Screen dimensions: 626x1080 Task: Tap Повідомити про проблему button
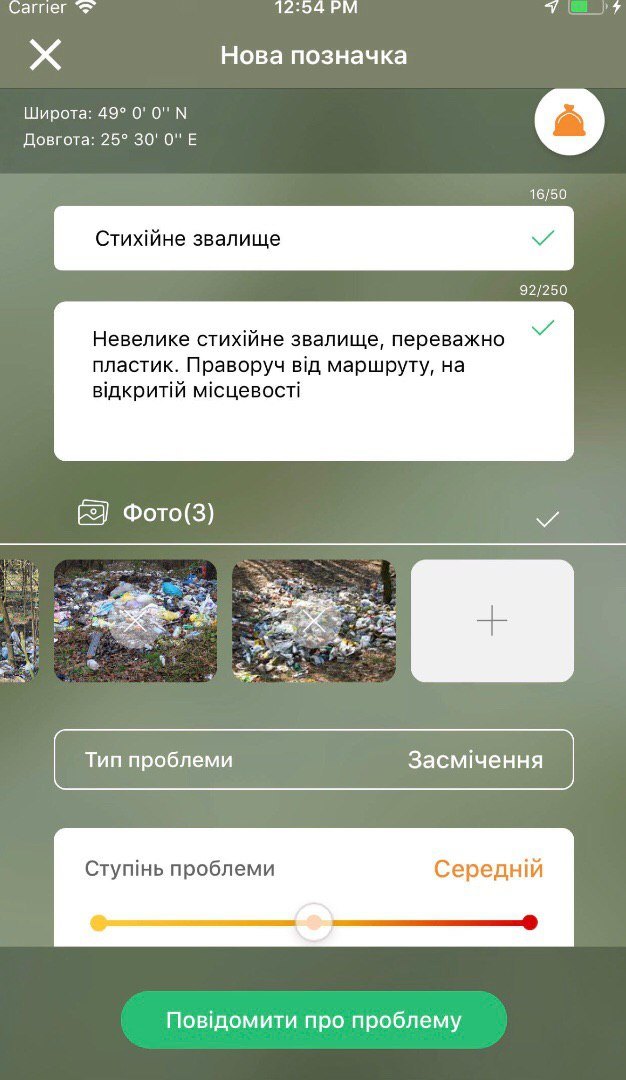(313, 1020)
